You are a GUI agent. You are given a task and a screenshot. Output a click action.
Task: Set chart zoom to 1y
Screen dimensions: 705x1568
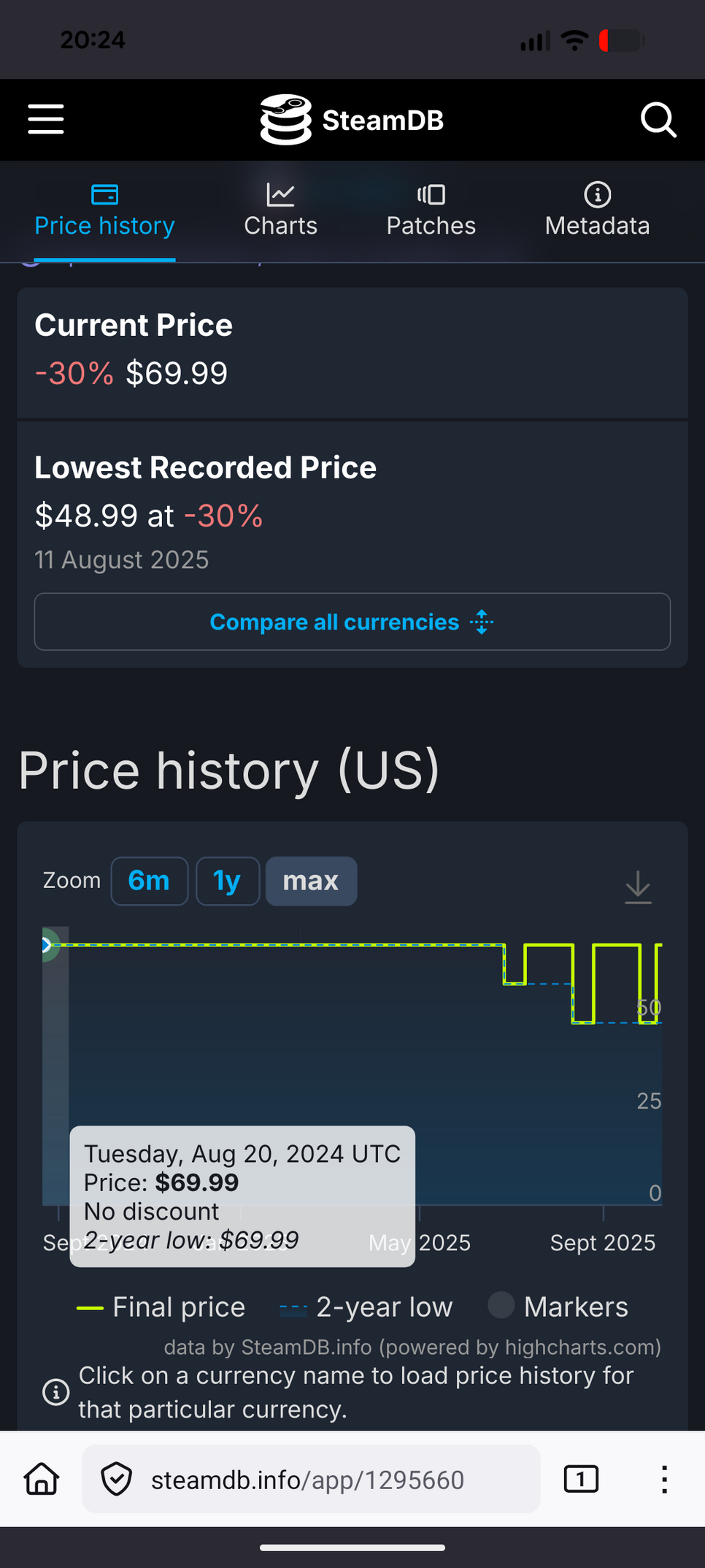(x=227, y=881)
